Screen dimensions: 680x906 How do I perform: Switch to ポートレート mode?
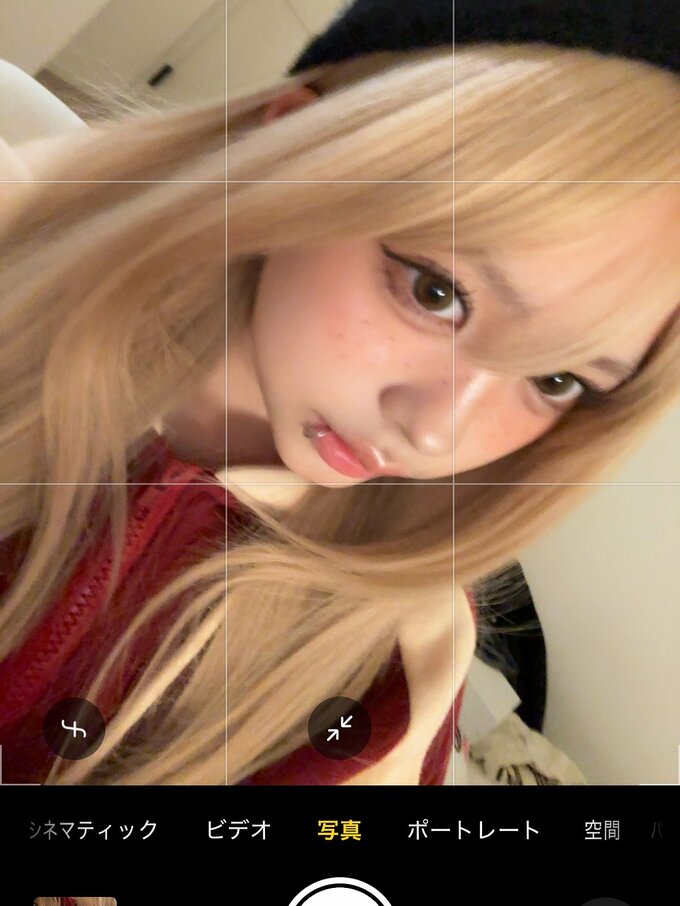tap(473, 830)
